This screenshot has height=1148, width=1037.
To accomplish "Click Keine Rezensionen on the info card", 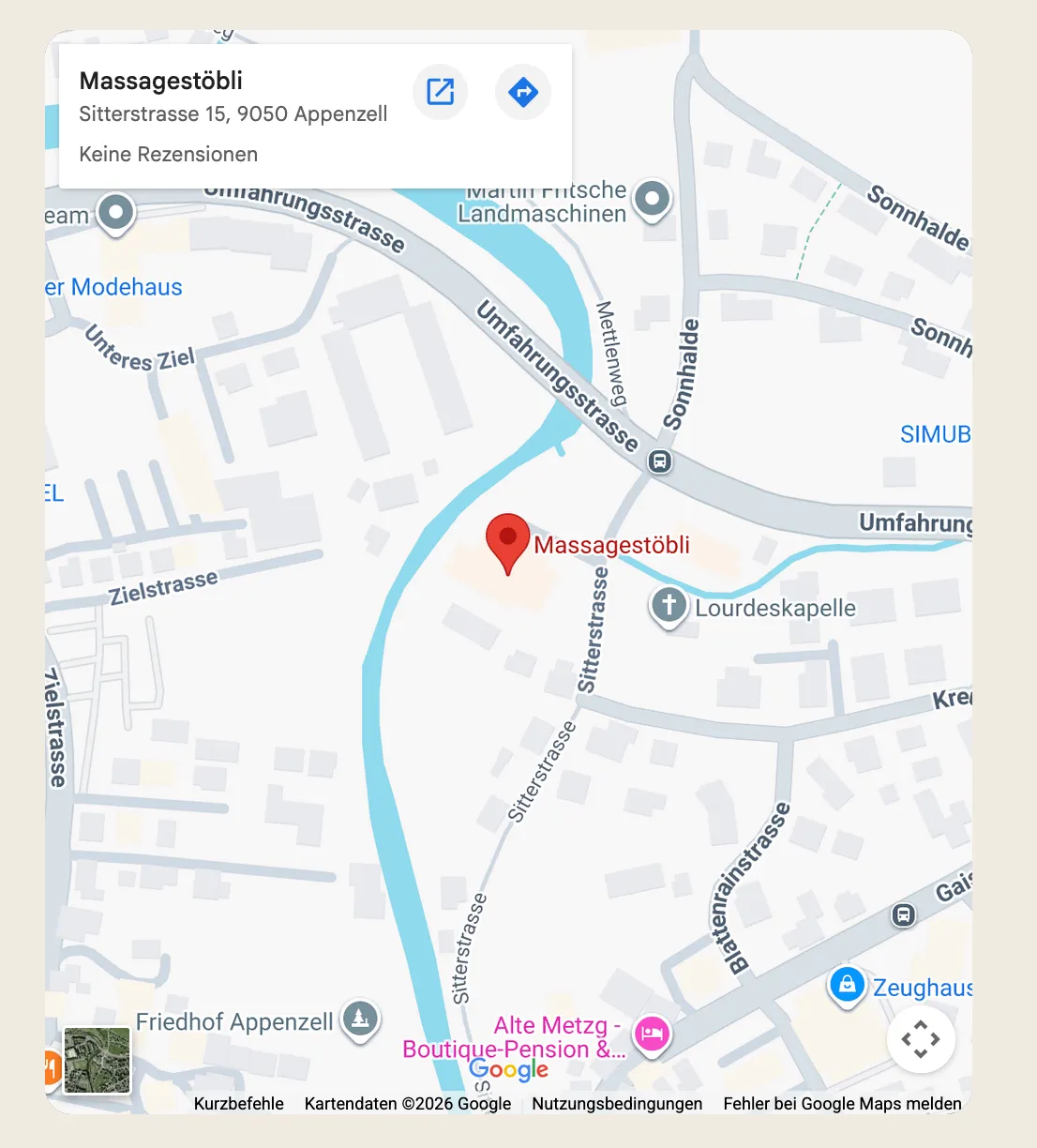I will [x=169, y=154].
